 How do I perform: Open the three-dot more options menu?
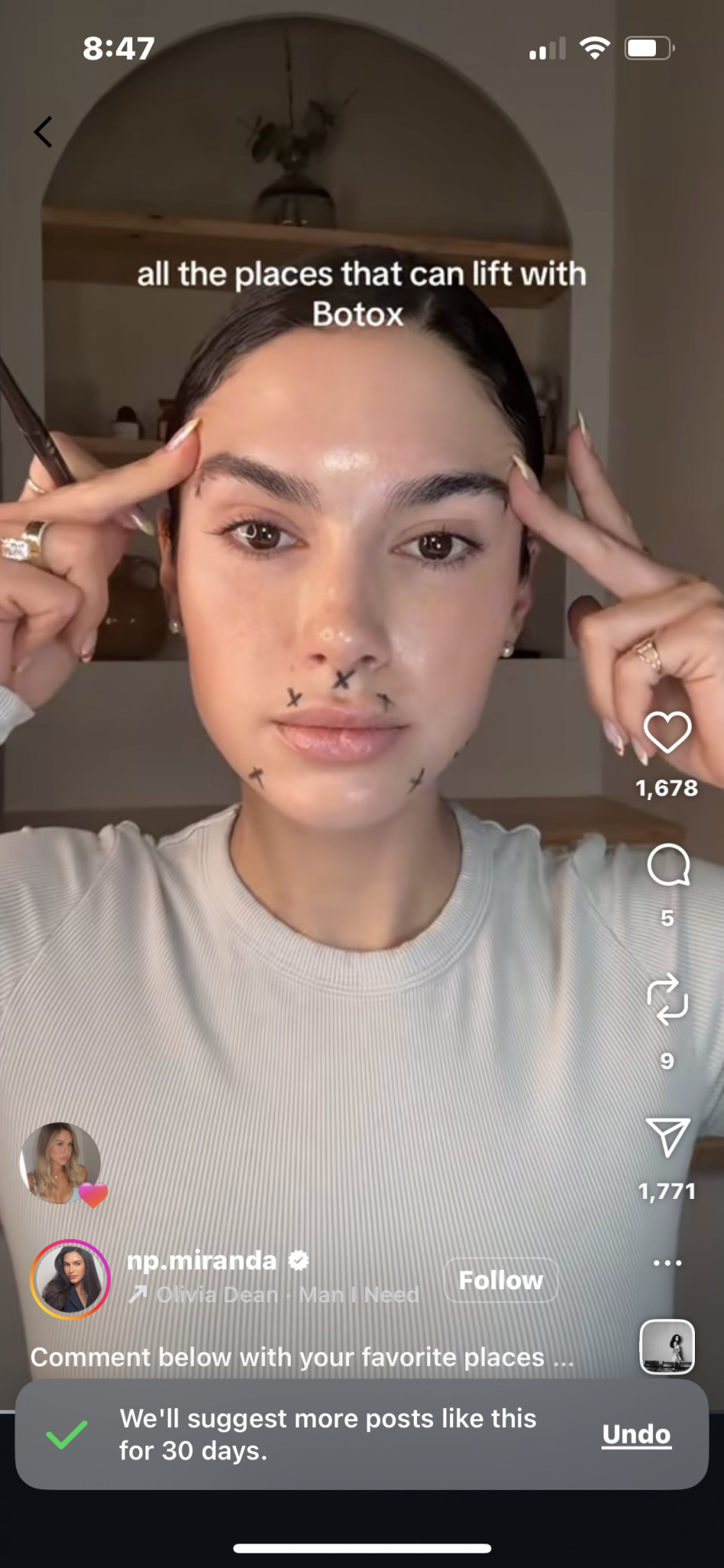(667, 1263)
